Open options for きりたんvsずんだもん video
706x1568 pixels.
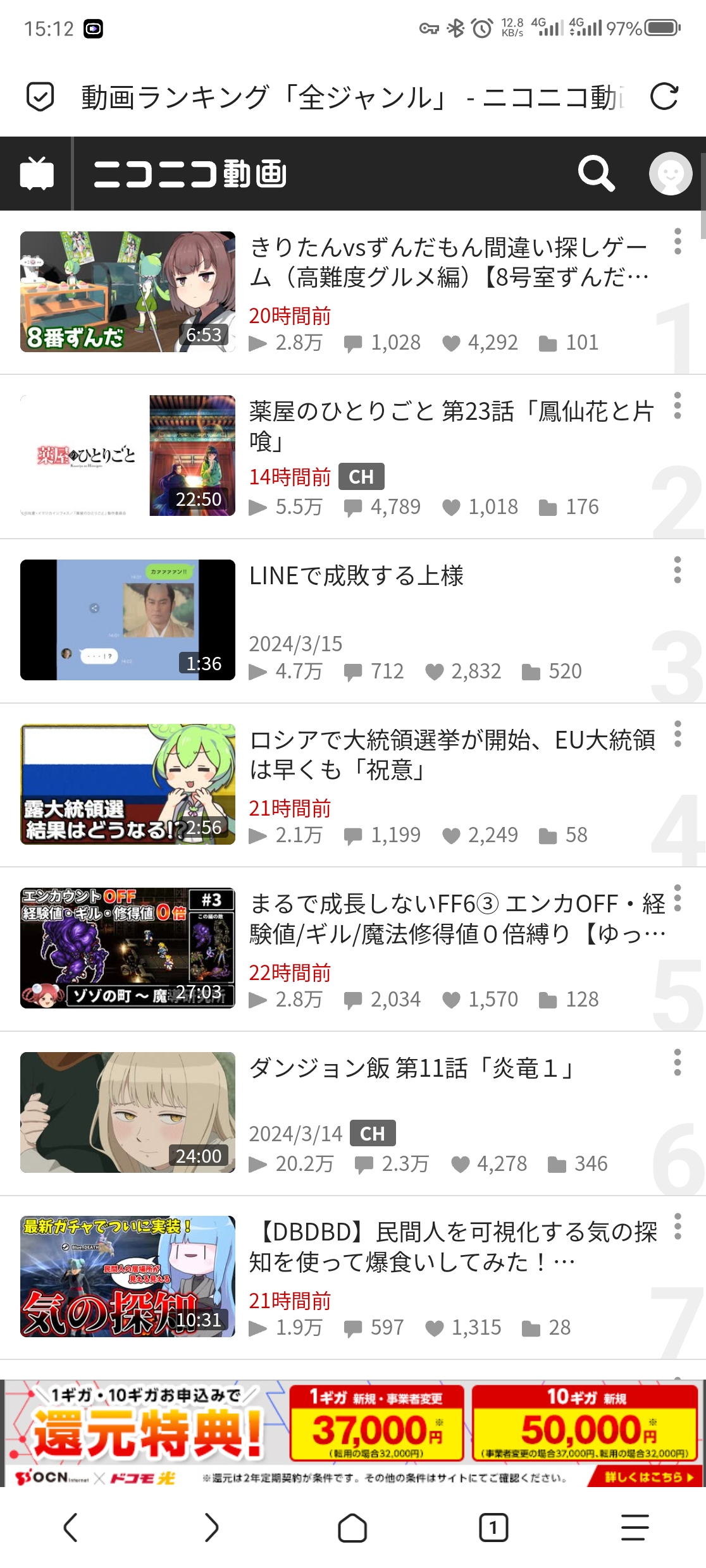pyautogui.click(x=678, y=242)
